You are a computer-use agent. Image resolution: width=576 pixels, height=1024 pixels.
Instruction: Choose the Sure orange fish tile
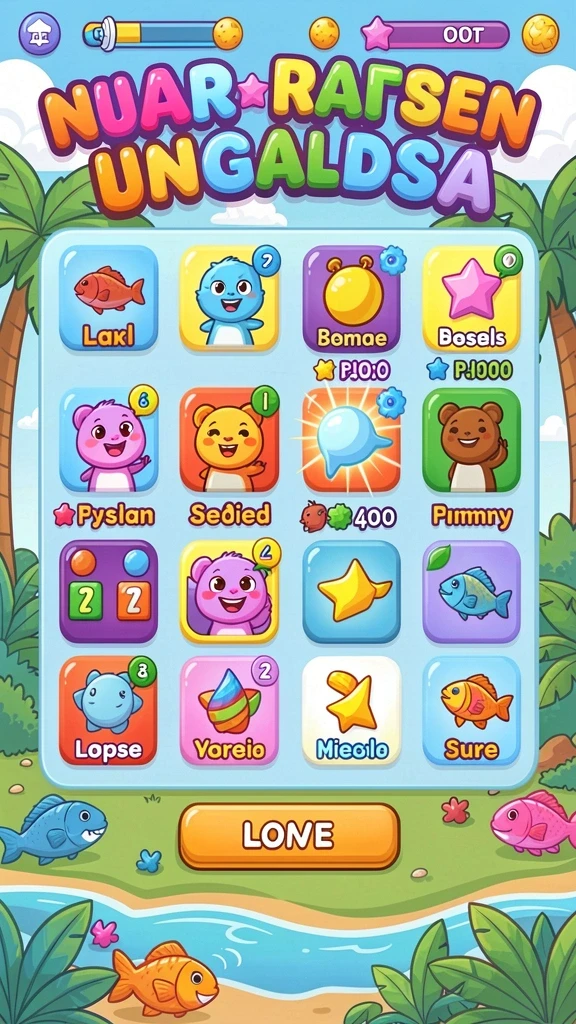coord(472,711)
